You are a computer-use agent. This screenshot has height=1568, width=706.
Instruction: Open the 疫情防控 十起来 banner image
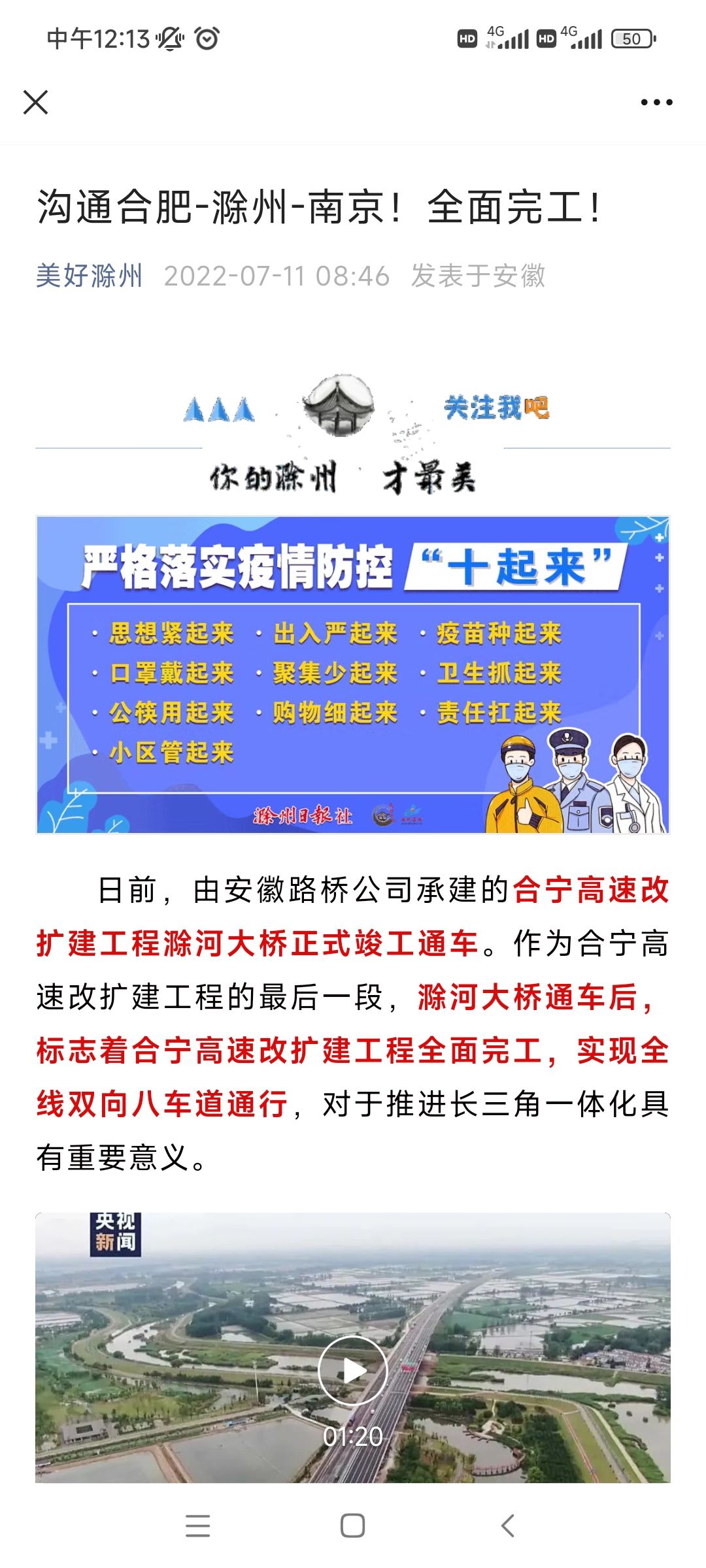353,675
